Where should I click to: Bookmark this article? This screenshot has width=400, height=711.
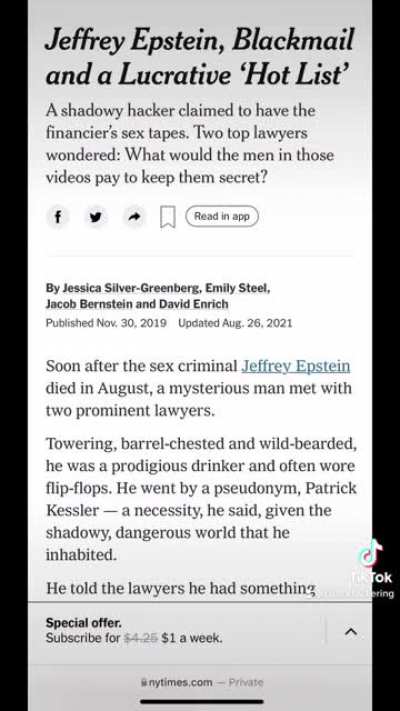click(168, 217)
